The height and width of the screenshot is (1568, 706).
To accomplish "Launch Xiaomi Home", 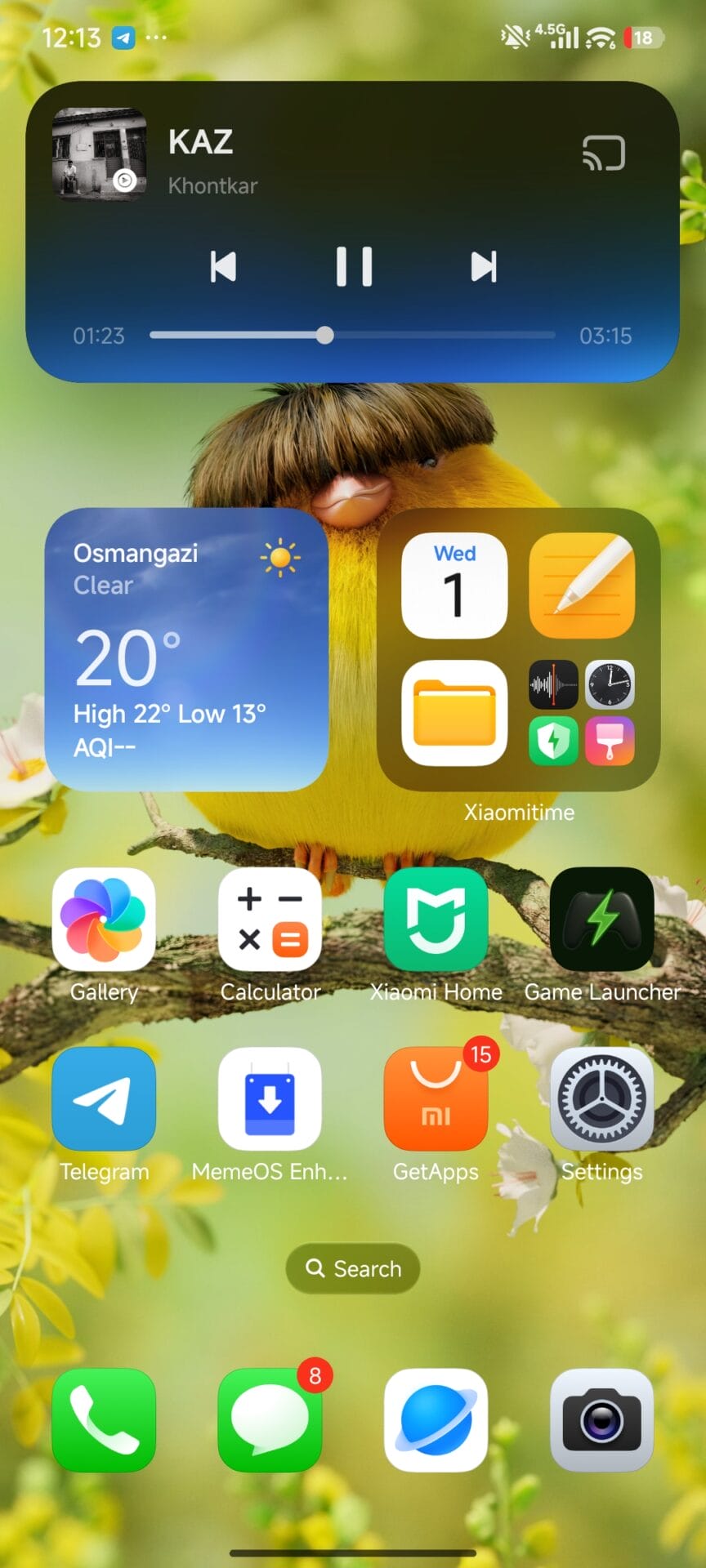I will coord(436,919).
